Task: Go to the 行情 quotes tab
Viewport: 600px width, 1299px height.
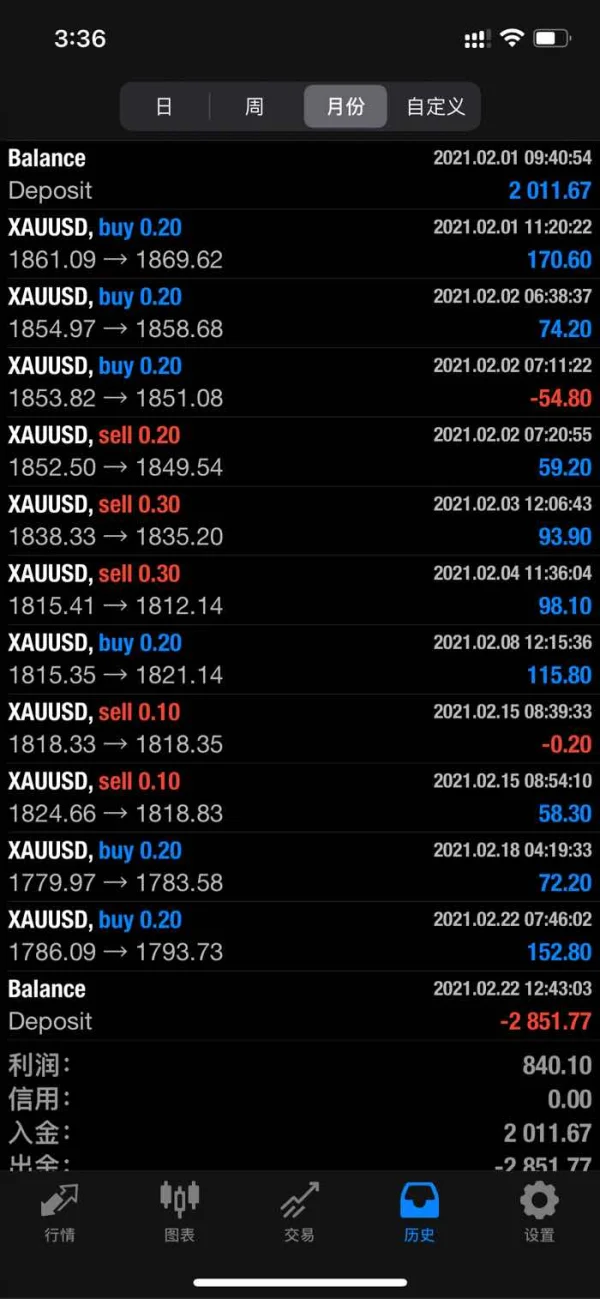Action: [60, 1212]
